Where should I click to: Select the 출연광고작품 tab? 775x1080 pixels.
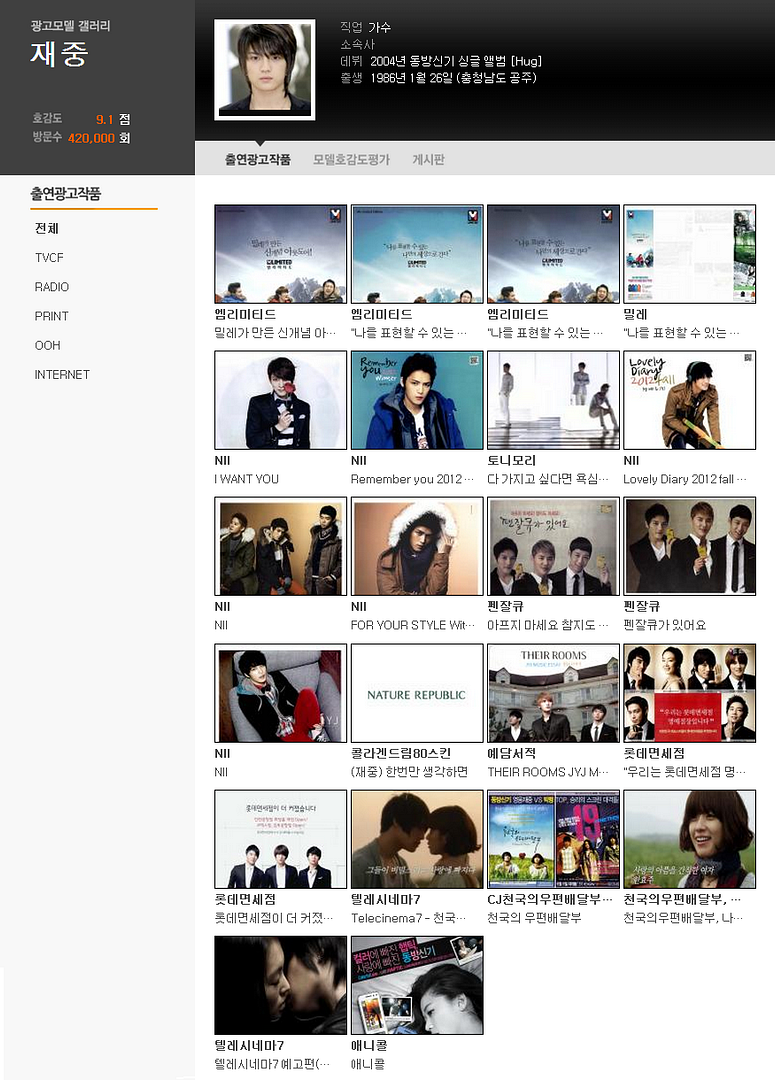(257, 160)
